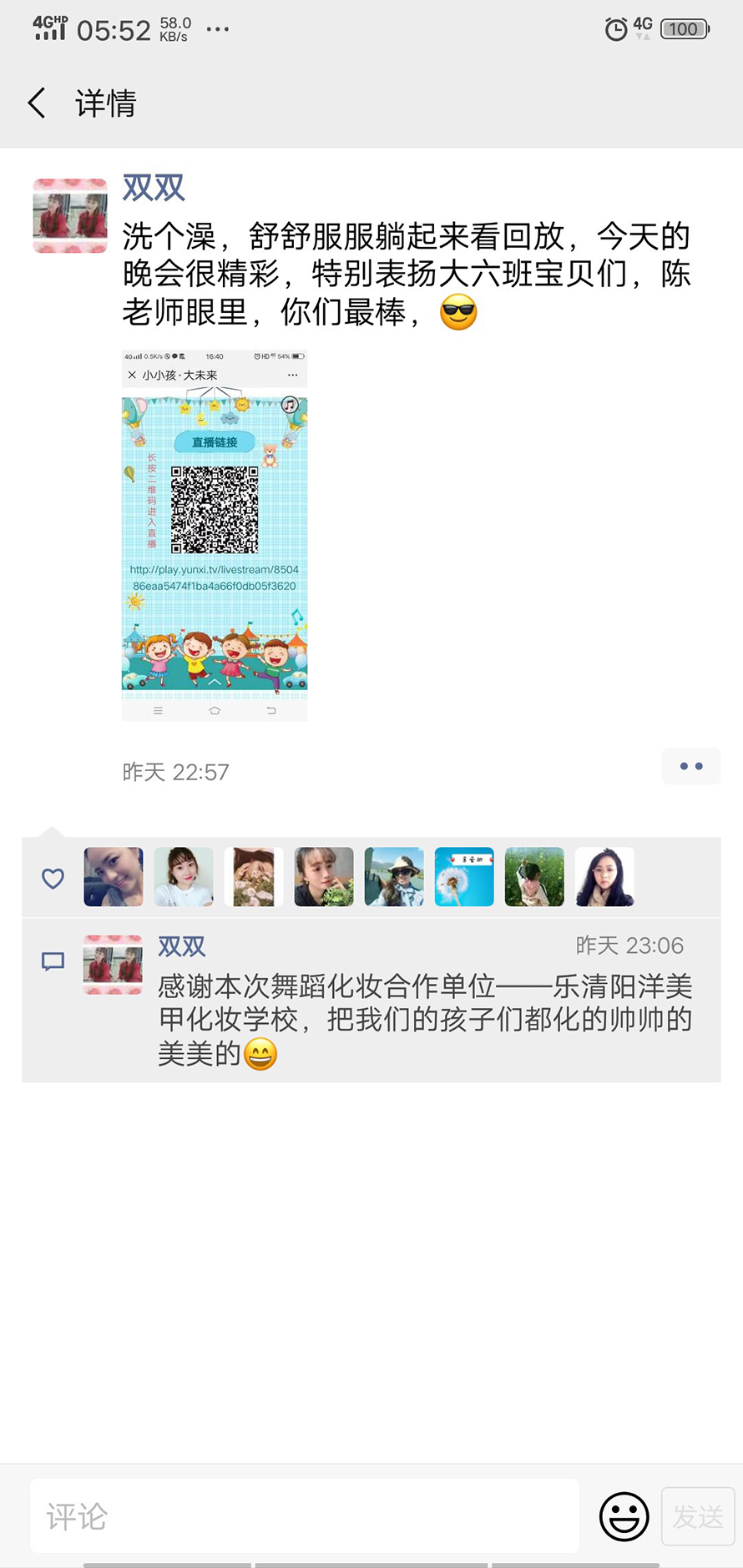Open the emoji picker smiley icon
Screen dimensions: 743x1568
624,1516
